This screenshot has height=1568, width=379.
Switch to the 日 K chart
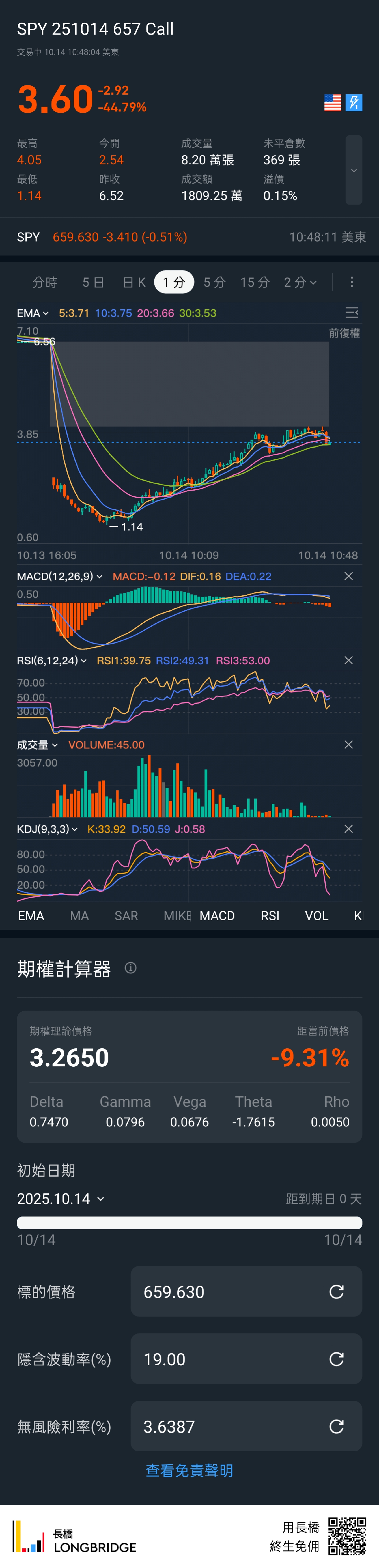pyautogui.click(x=134, y=282)
